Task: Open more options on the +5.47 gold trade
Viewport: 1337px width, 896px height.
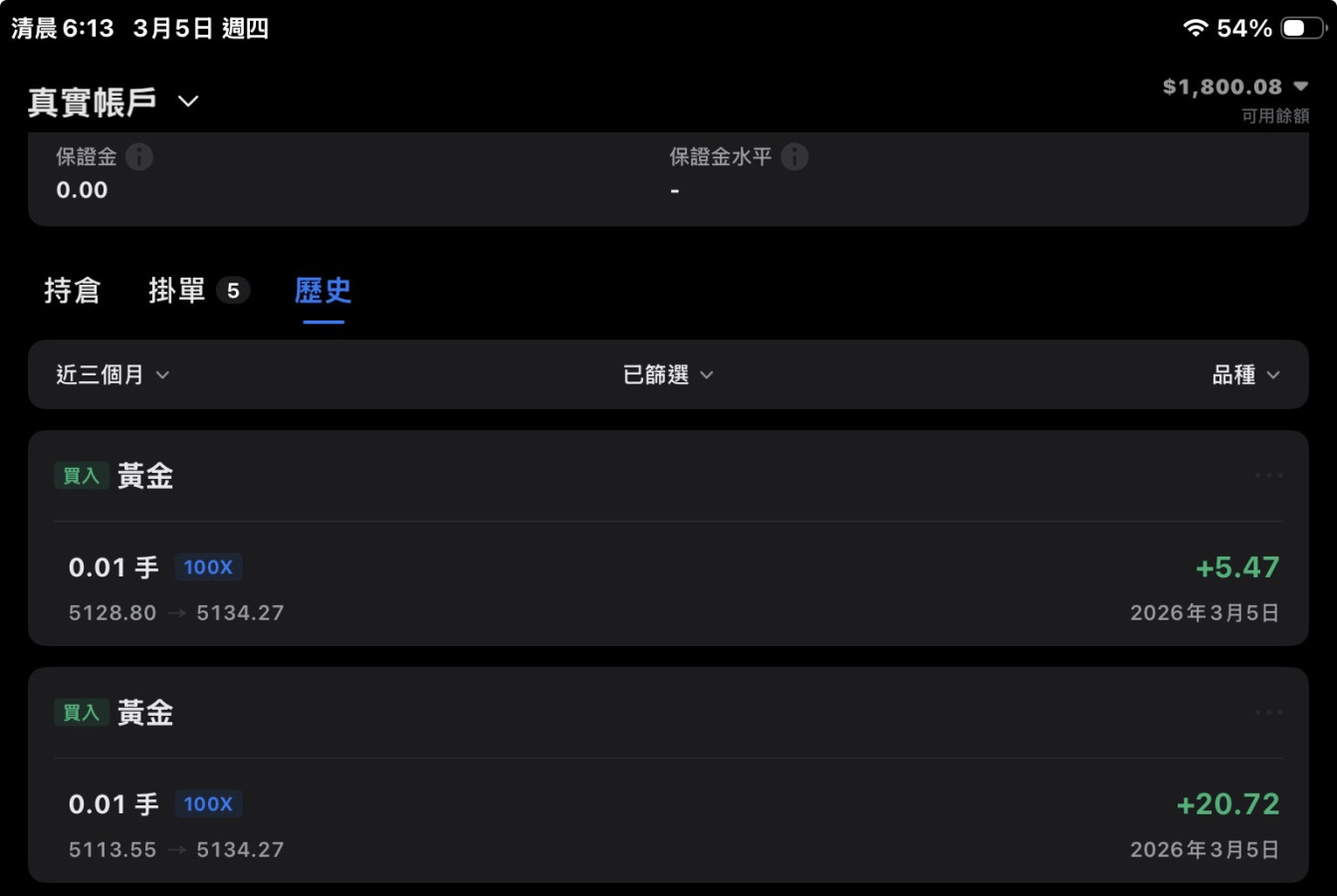Action: coord(1268,476)
